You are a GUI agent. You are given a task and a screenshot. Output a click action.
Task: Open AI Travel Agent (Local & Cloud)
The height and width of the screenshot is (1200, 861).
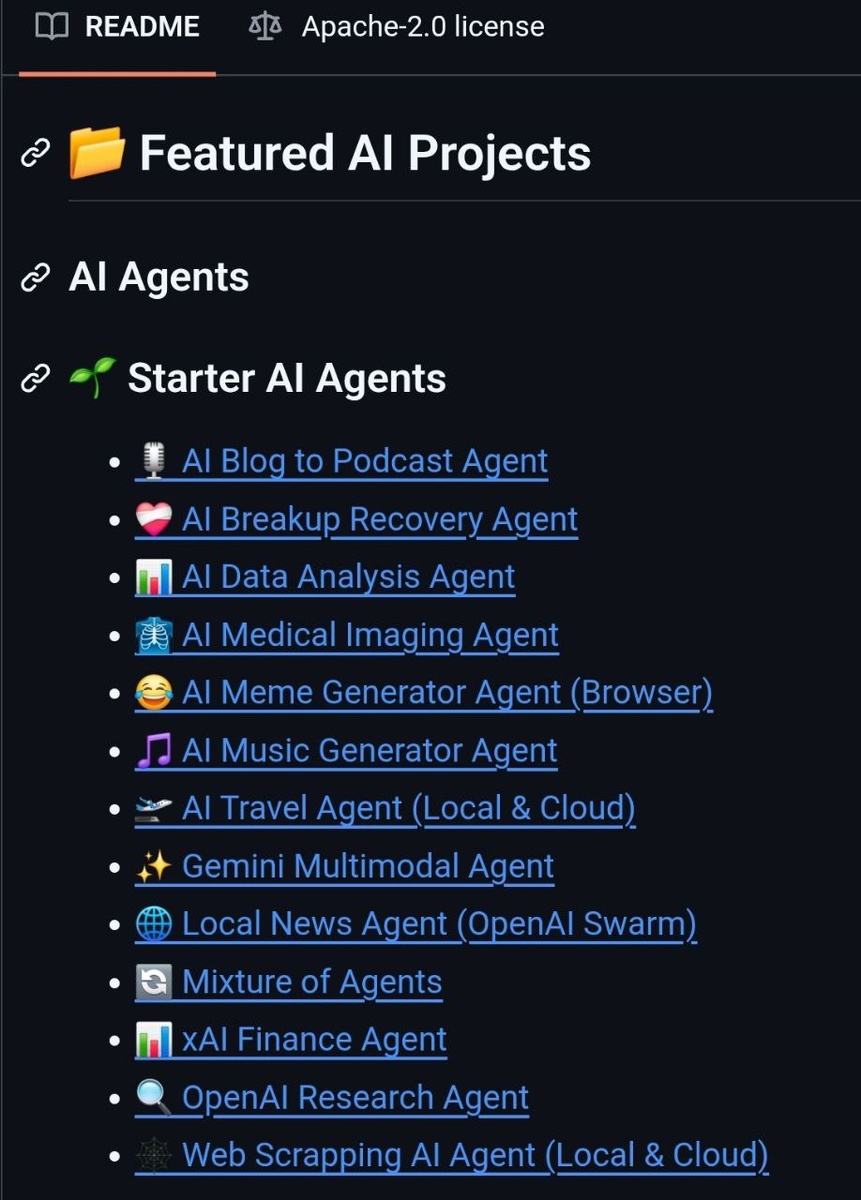pos(385,808)
